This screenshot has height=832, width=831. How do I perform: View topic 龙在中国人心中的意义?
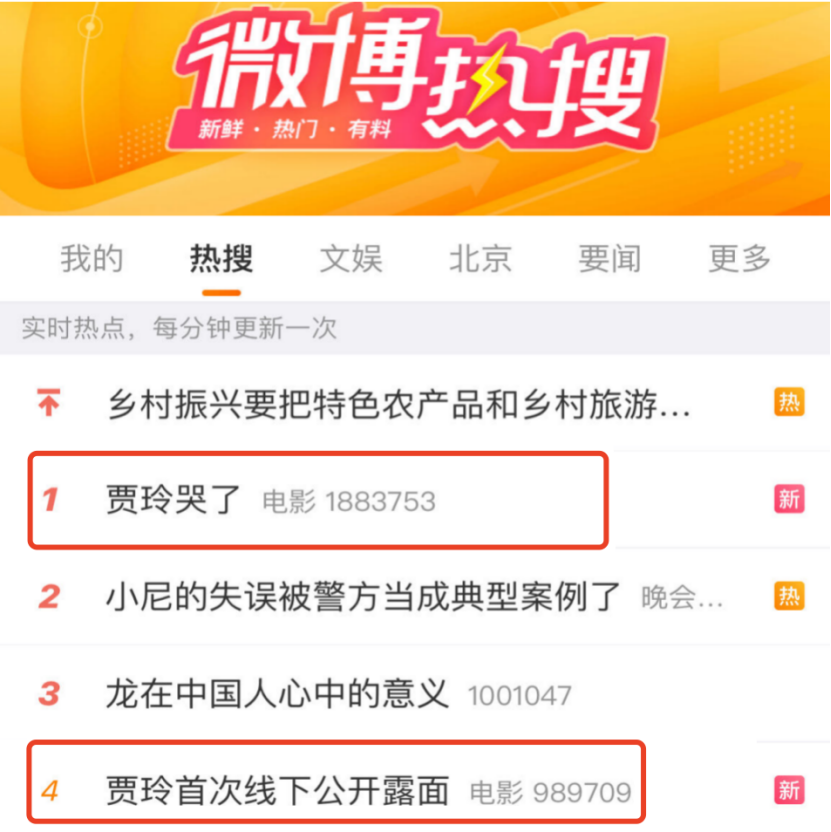point(277,694)
